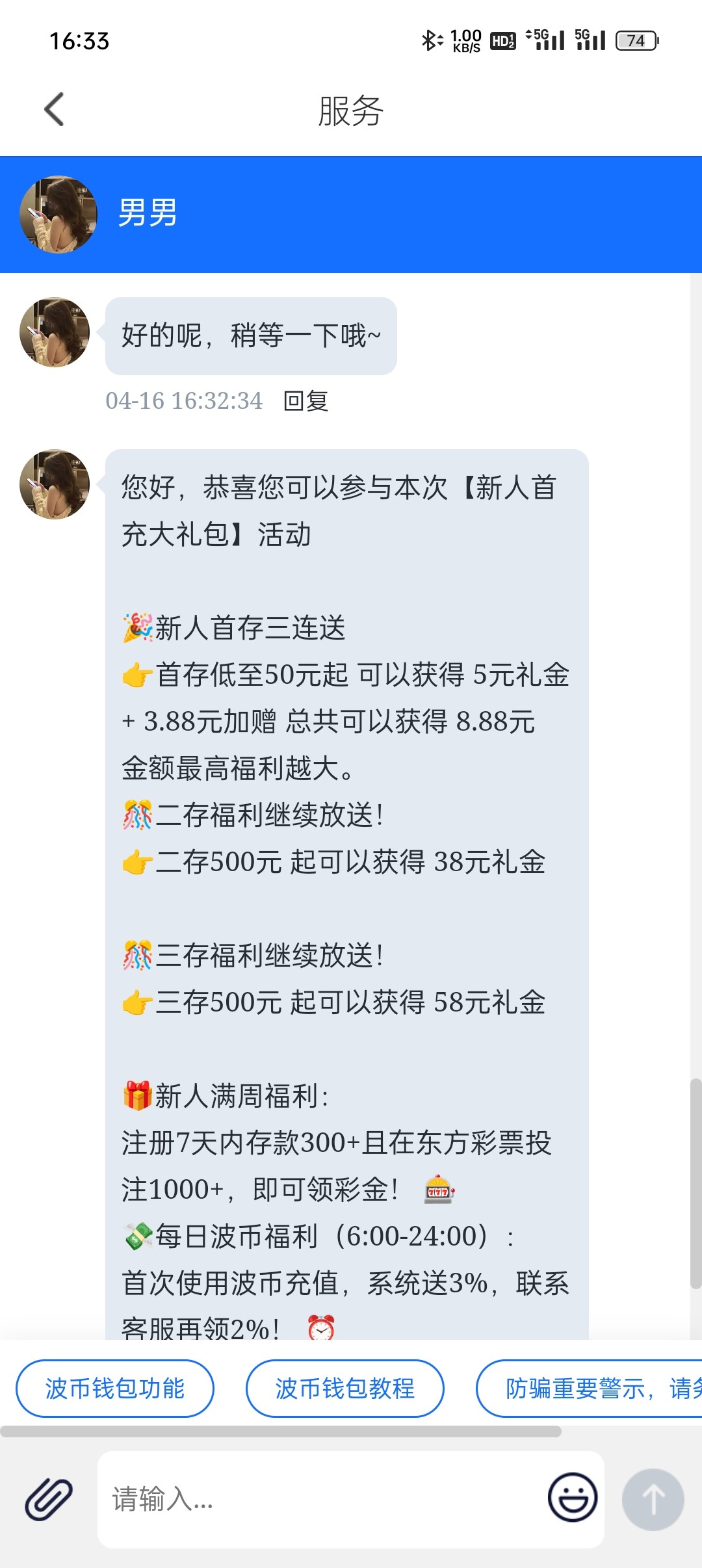Open the emoji picker
The width and height of the screenshot is (702, 1568).
click(572, 1498)
